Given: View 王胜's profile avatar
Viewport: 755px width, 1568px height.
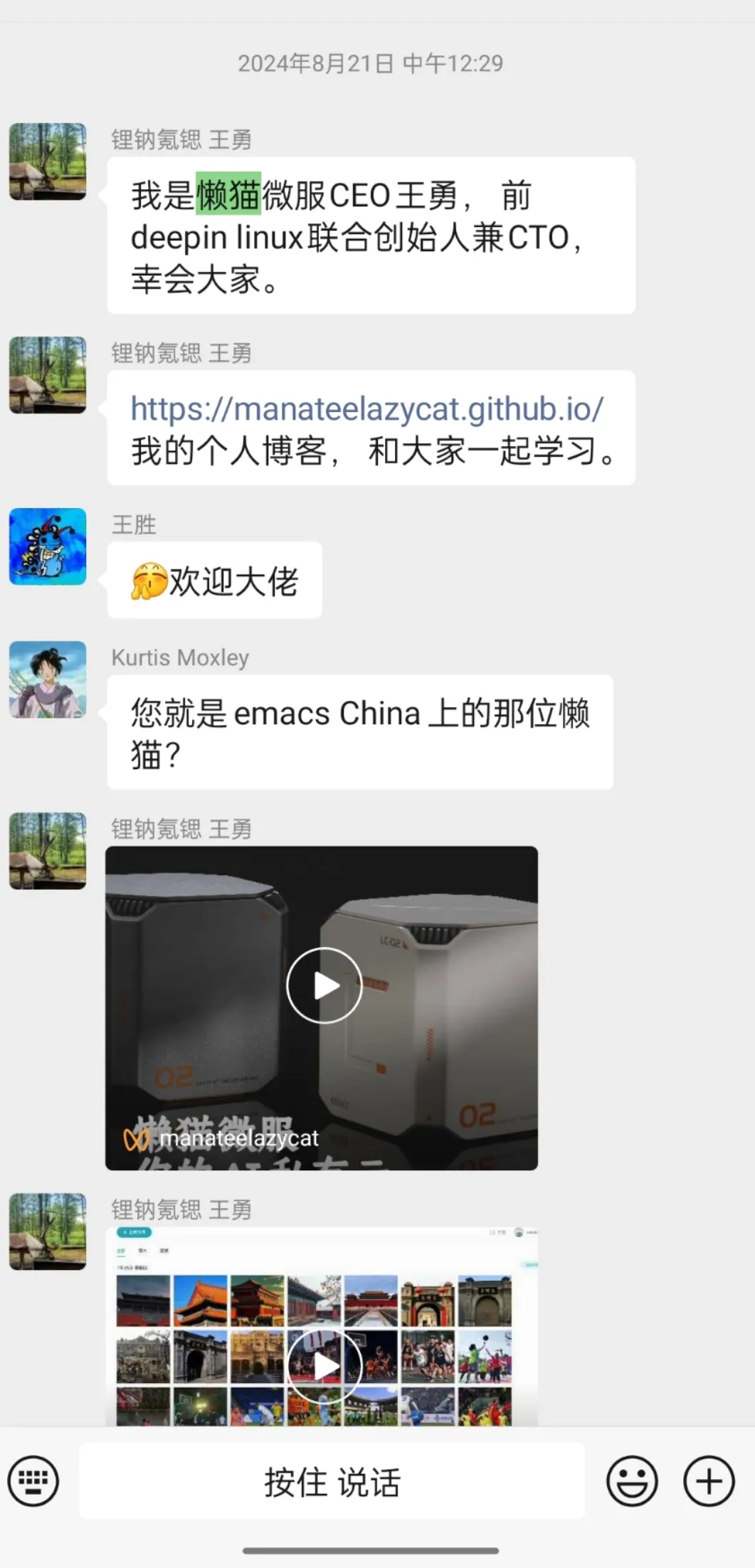Looking at the screenshot, I should tap(48, 546).
